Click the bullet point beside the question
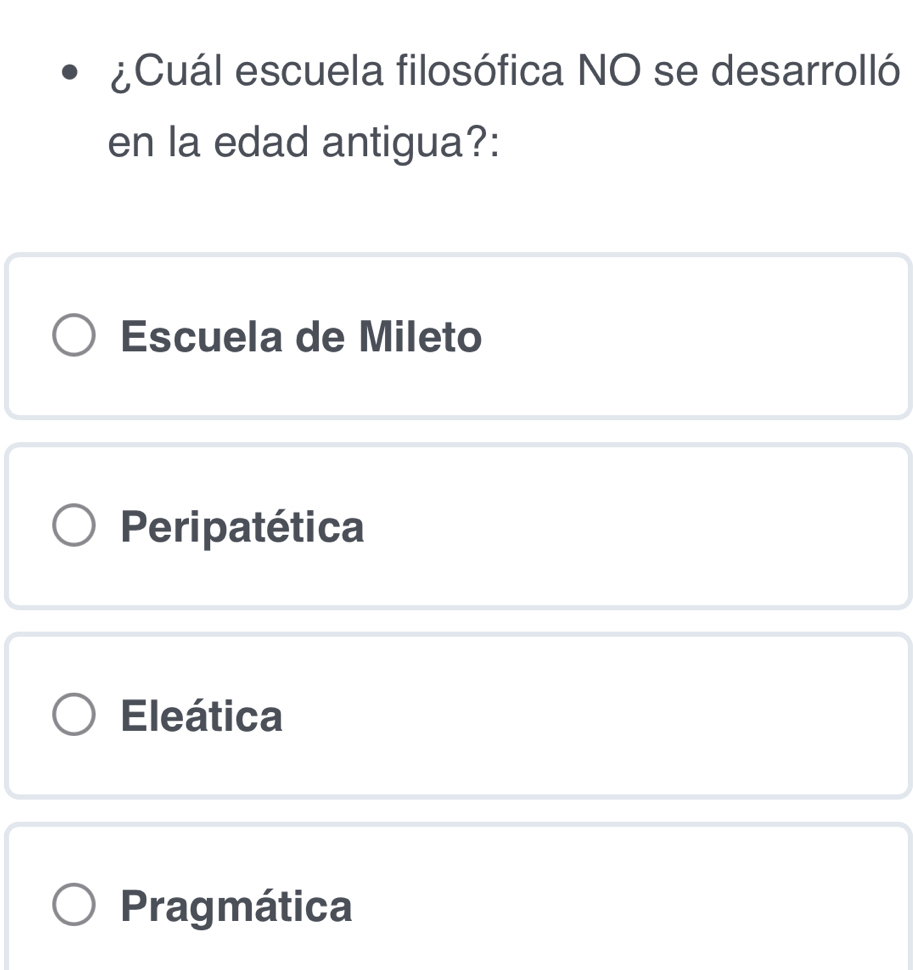The width and height of the screenshot is (913, 970). [70, 73]
